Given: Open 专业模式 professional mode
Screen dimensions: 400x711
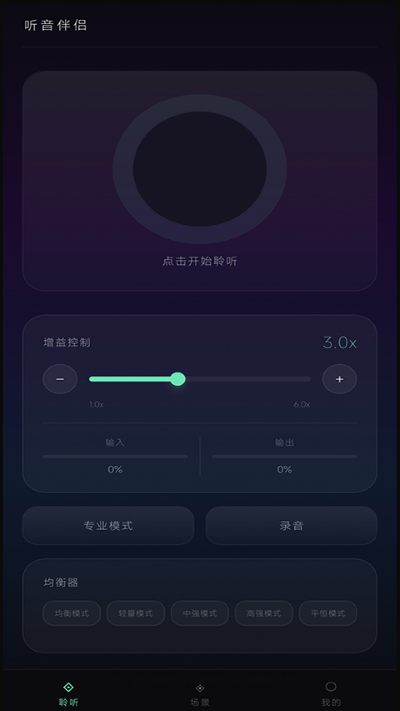Looking at the screenshot, I should pos(108,526).
